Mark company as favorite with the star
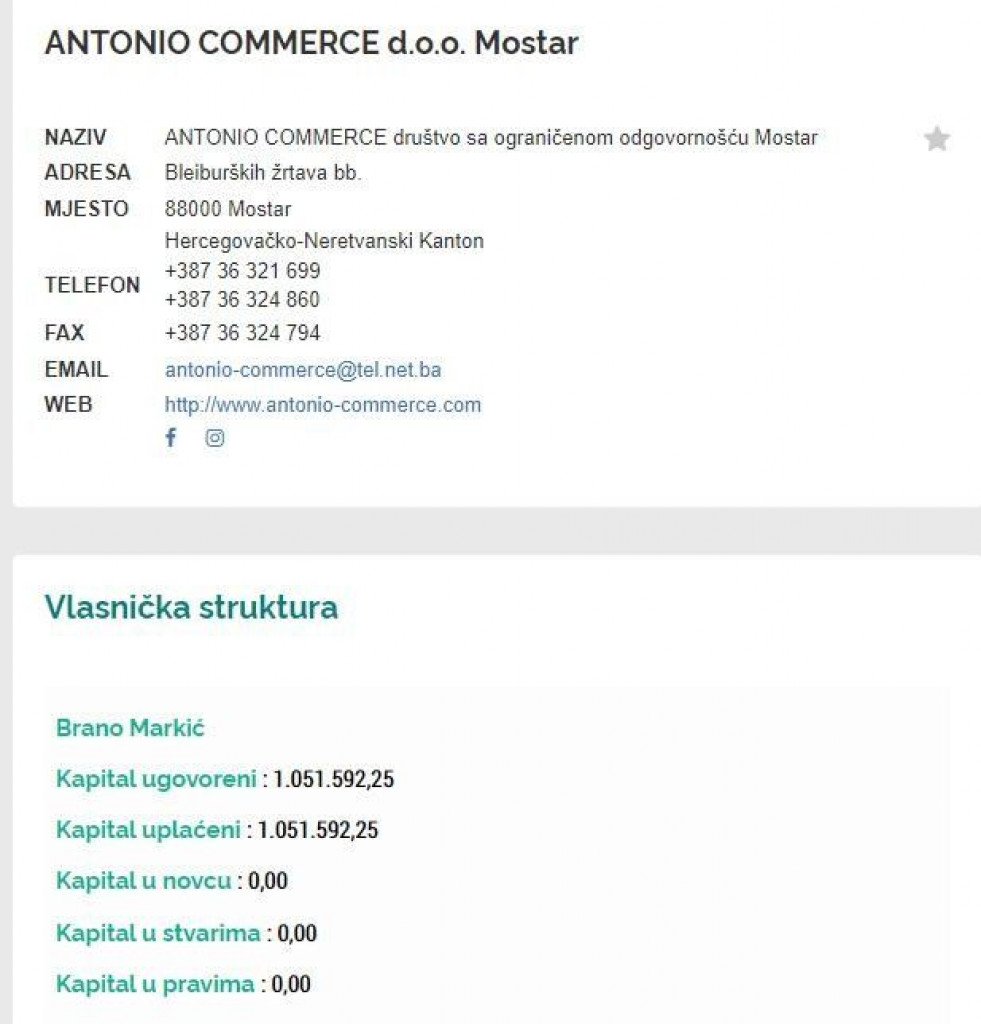The width and height of the screenshot is (981, 1024). pyautogui.click(x=936, y=139)
